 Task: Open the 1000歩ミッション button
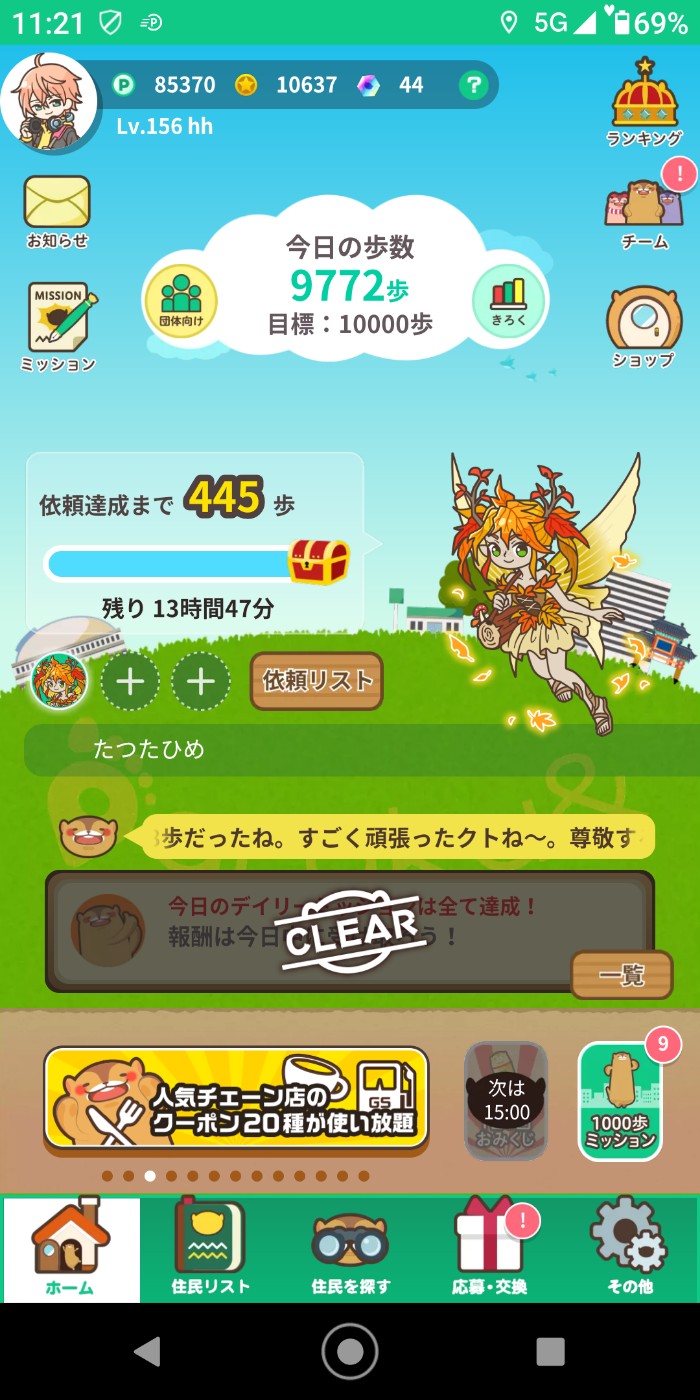620,1102
